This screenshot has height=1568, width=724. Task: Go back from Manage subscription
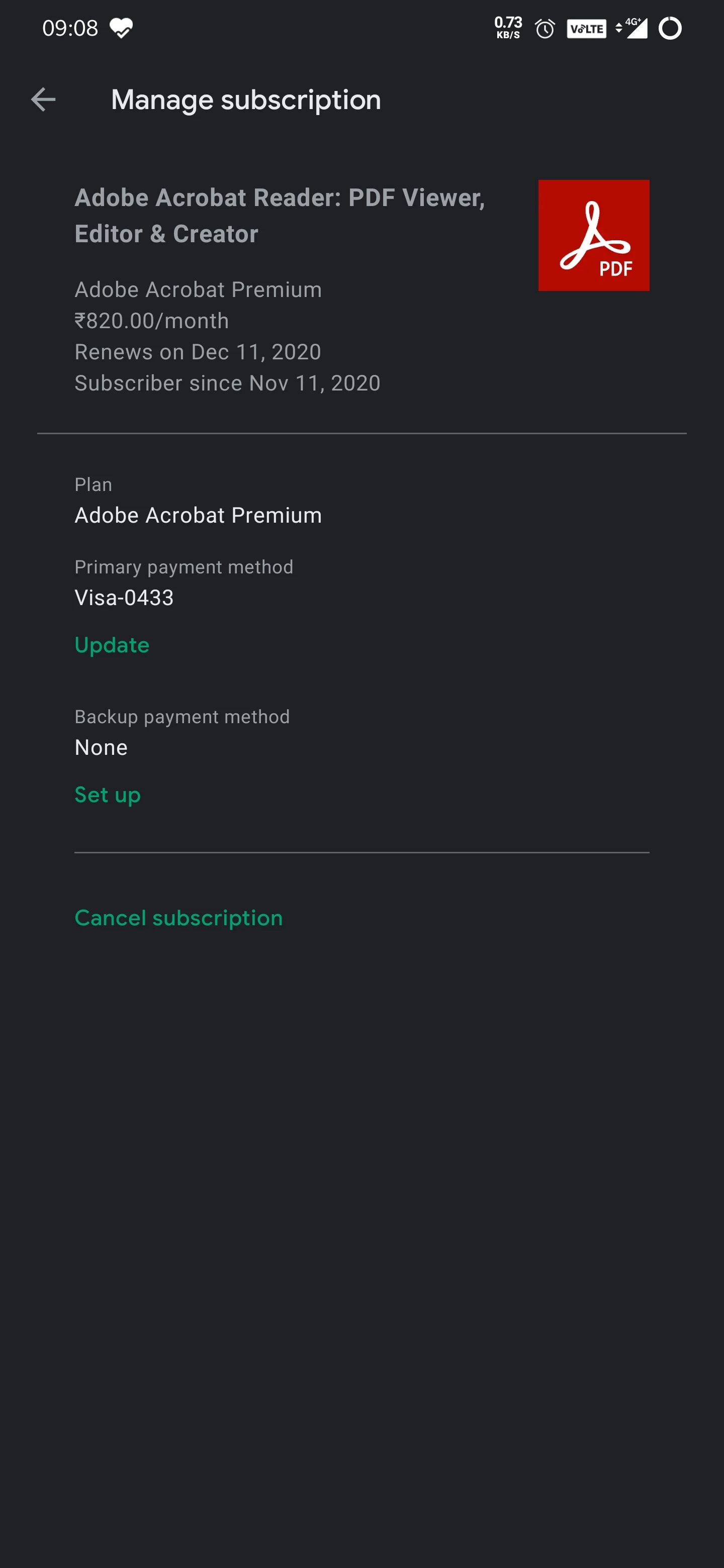43,100
